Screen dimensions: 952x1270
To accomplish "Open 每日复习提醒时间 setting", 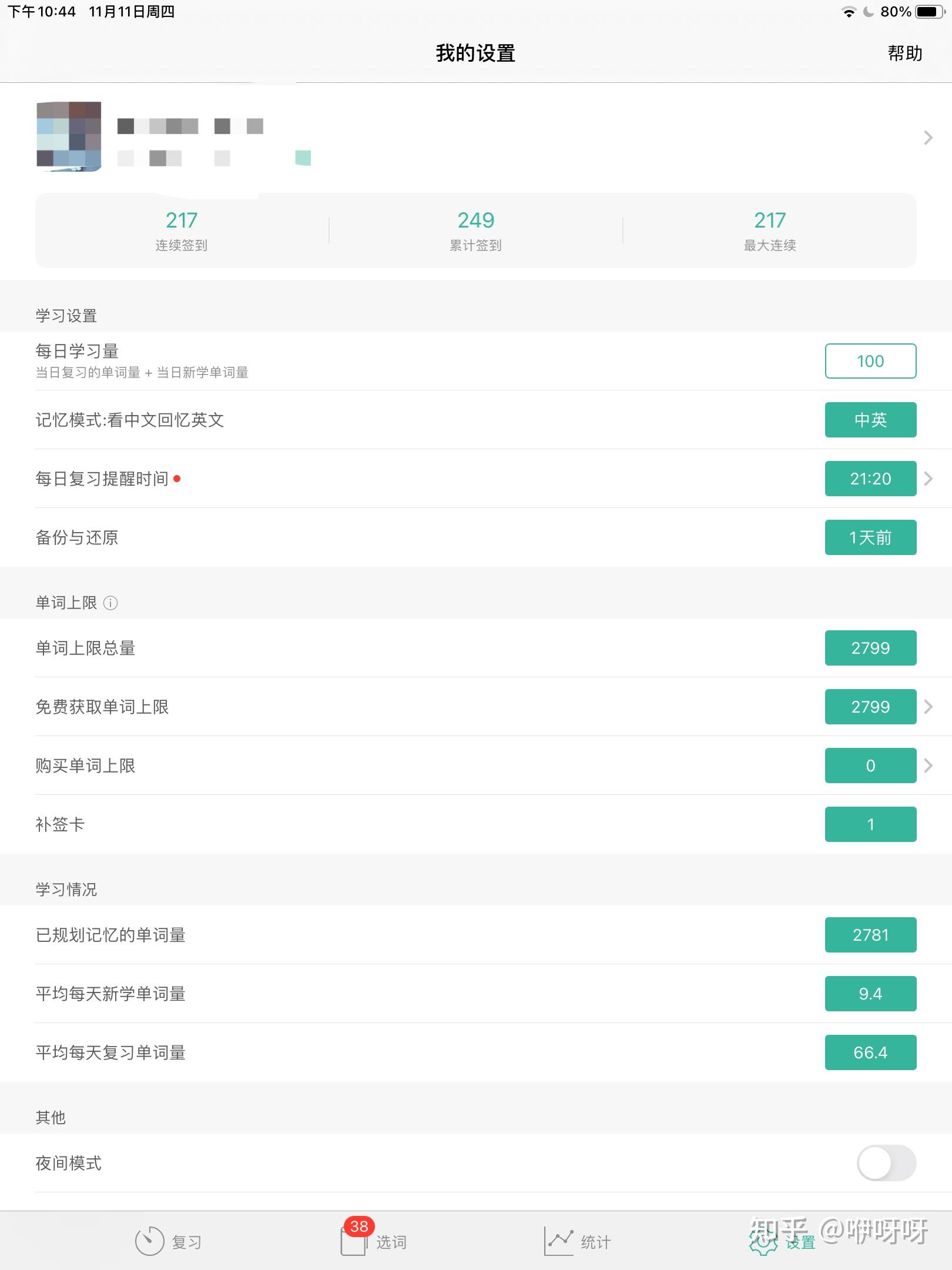I will coord(476,479).
